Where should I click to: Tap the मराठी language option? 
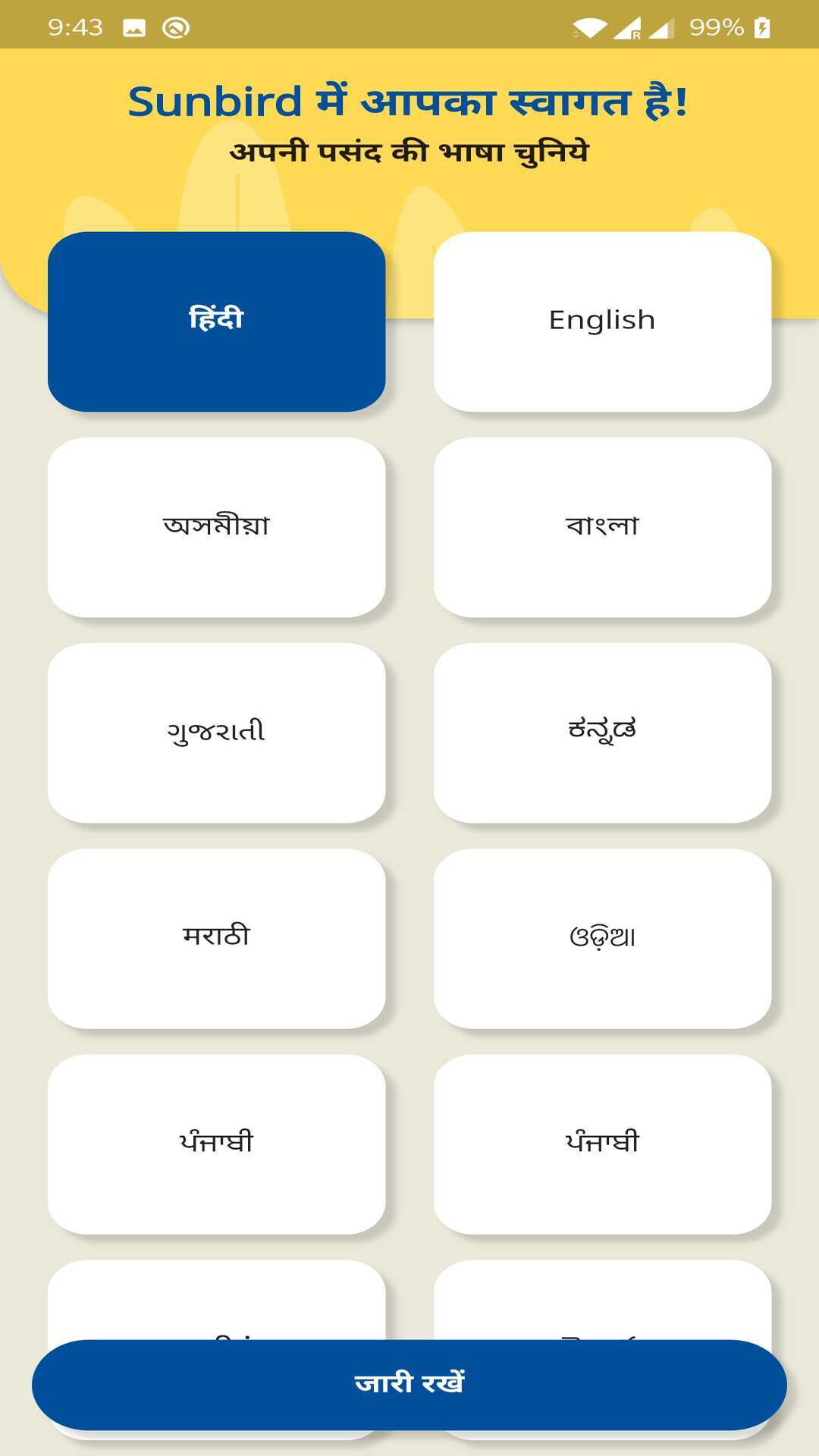tap(216, 938)
